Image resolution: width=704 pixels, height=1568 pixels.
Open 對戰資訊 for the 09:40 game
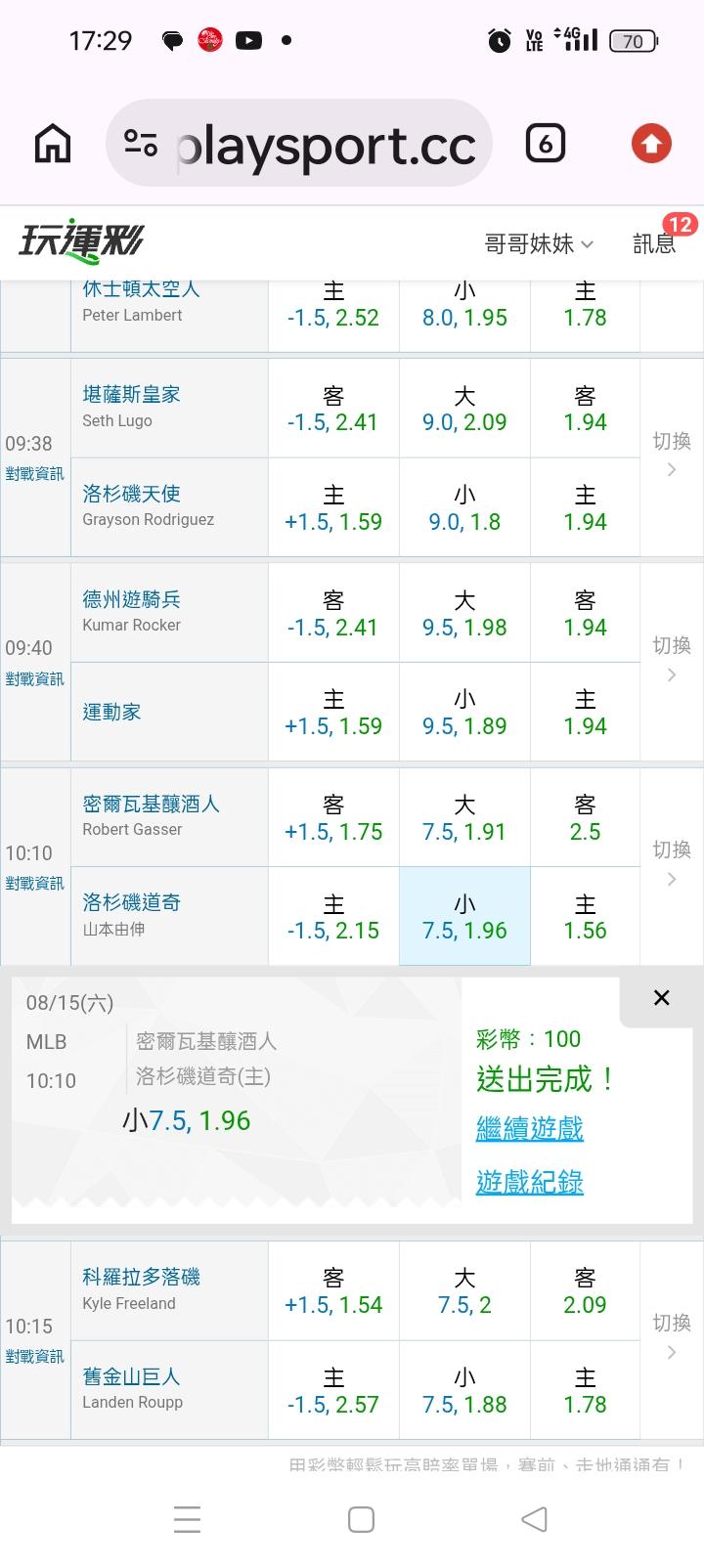point(34,678)
